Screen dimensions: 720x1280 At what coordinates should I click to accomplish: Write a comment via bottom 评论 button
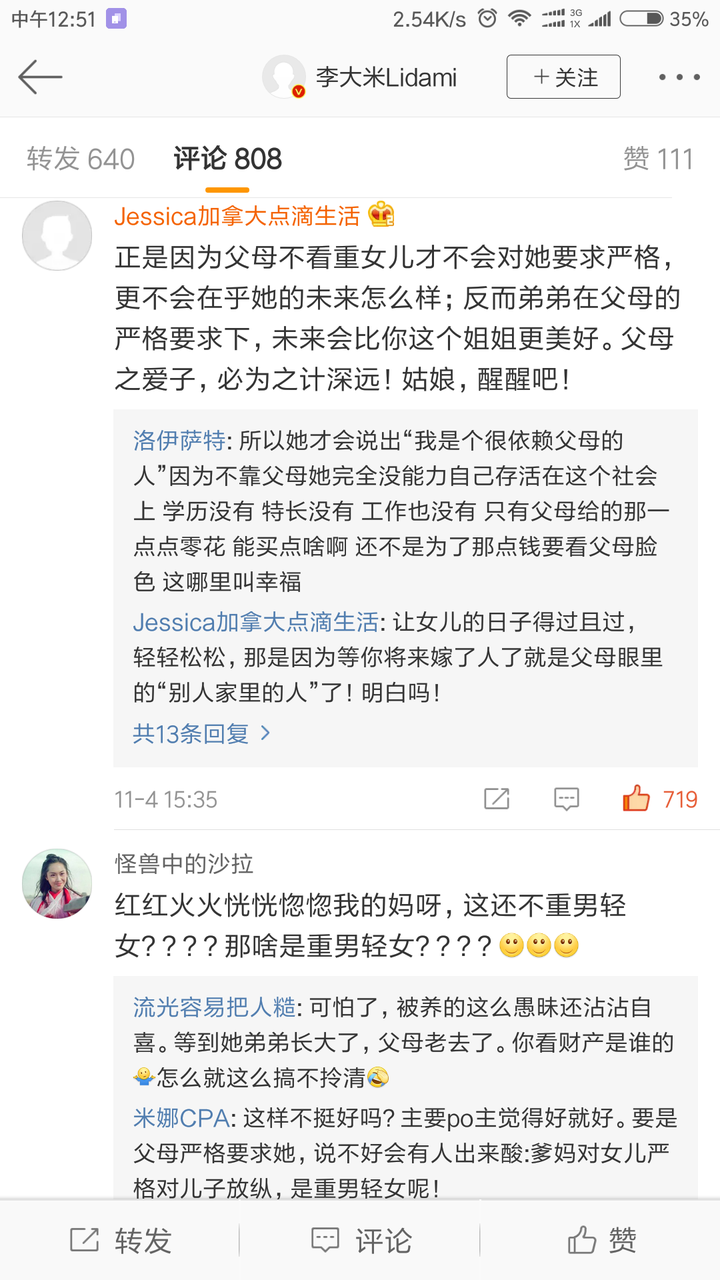pyautogui.click(x=360, y=1240)
